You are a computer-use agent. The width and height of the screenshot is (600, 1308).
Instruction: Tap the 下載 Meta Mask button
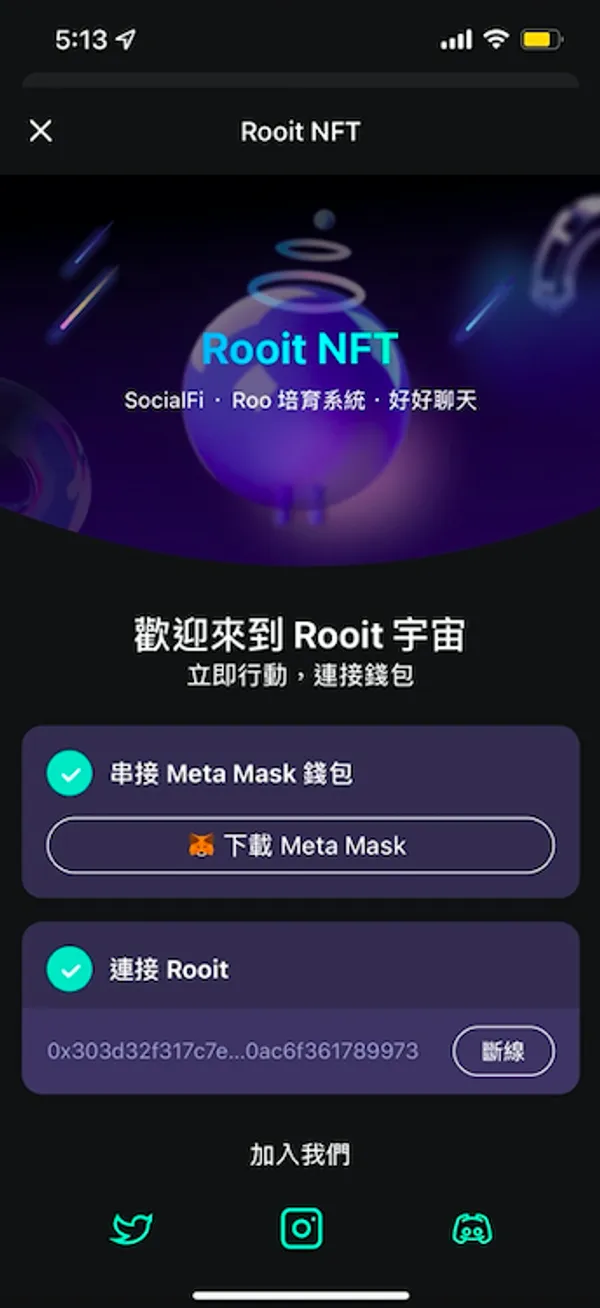[x=300, y=846]
